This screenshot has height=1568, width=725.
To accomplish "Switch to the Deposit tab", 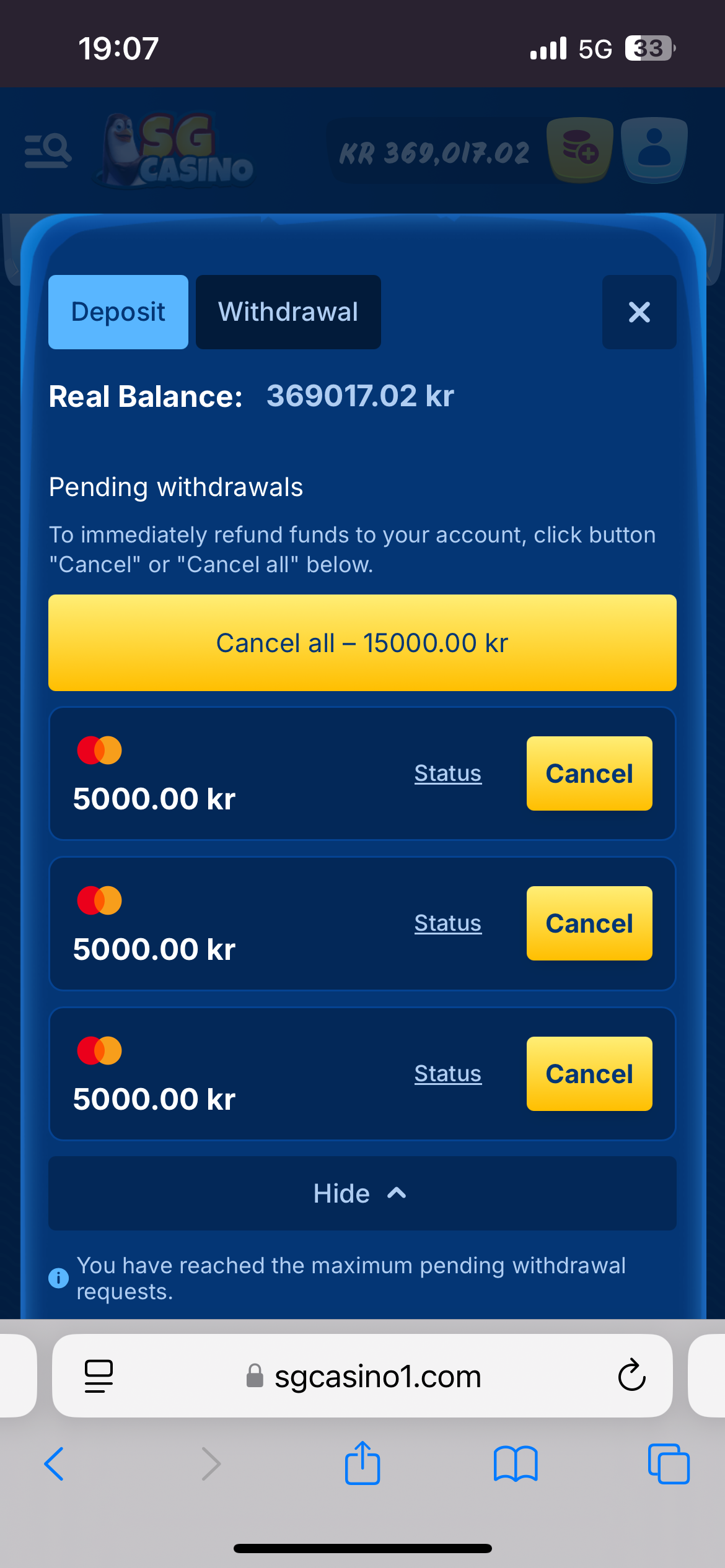I will [x=118, y=312].
